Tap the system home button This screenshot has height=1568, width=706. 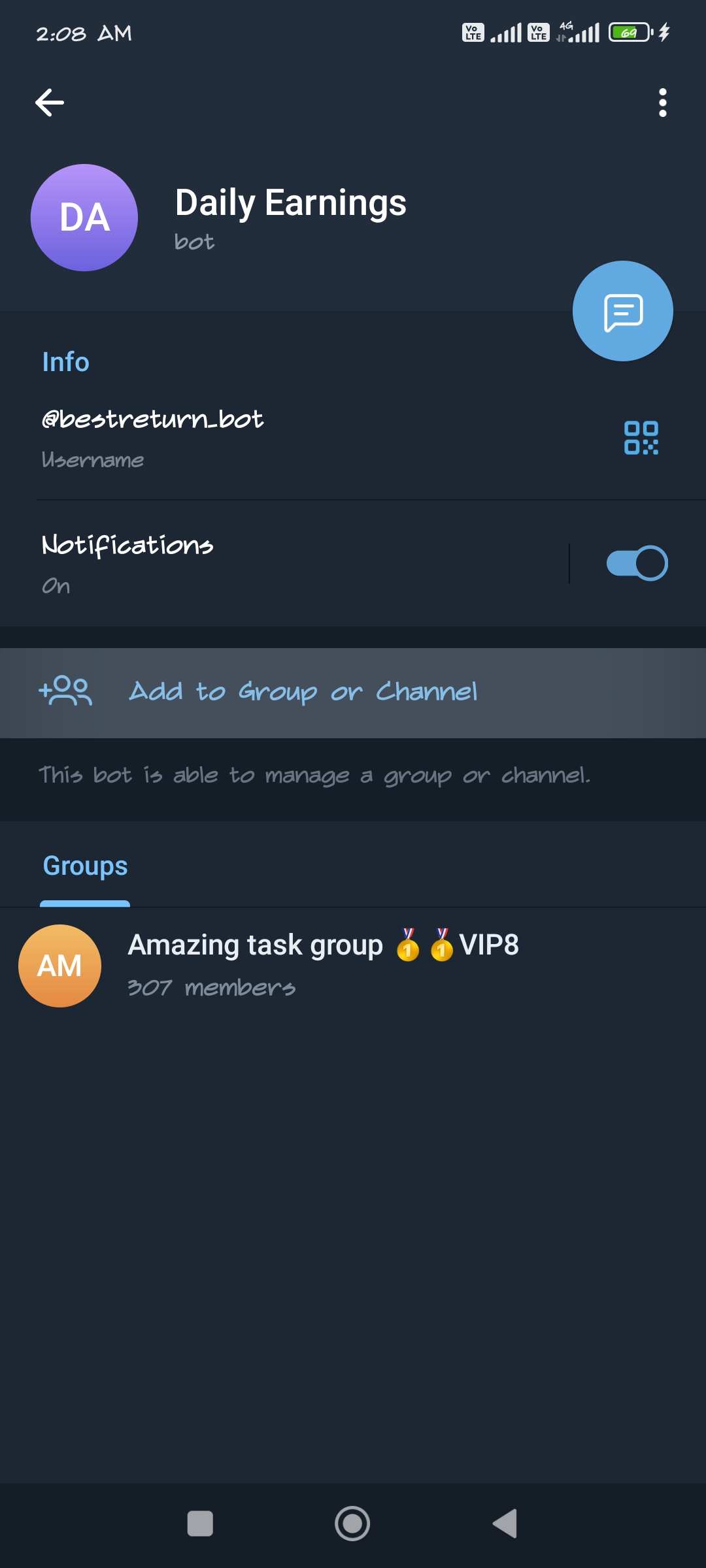[352, 1524]
